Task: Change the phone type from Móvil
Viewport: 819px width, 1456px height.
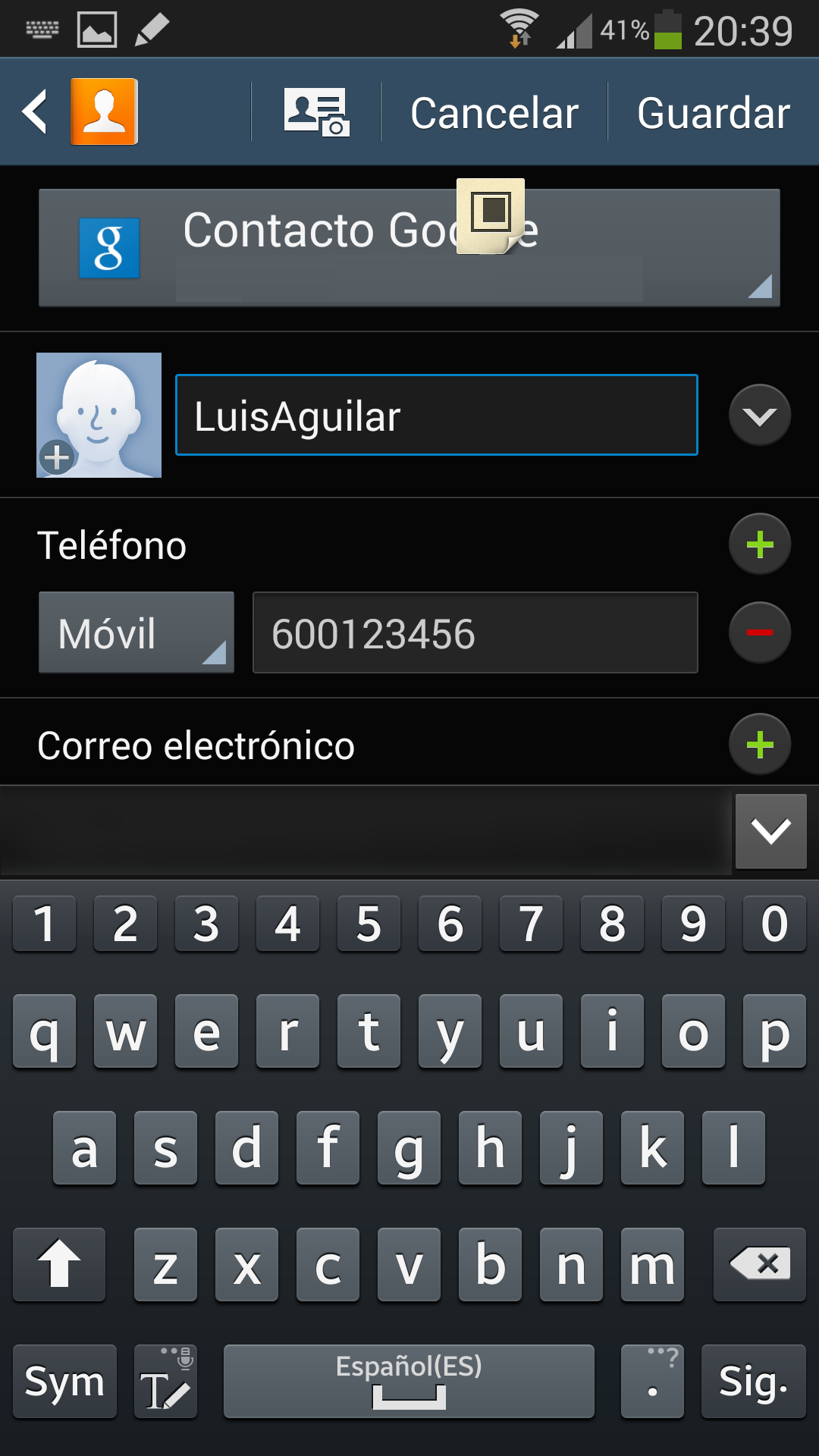Action: point(136,632)
